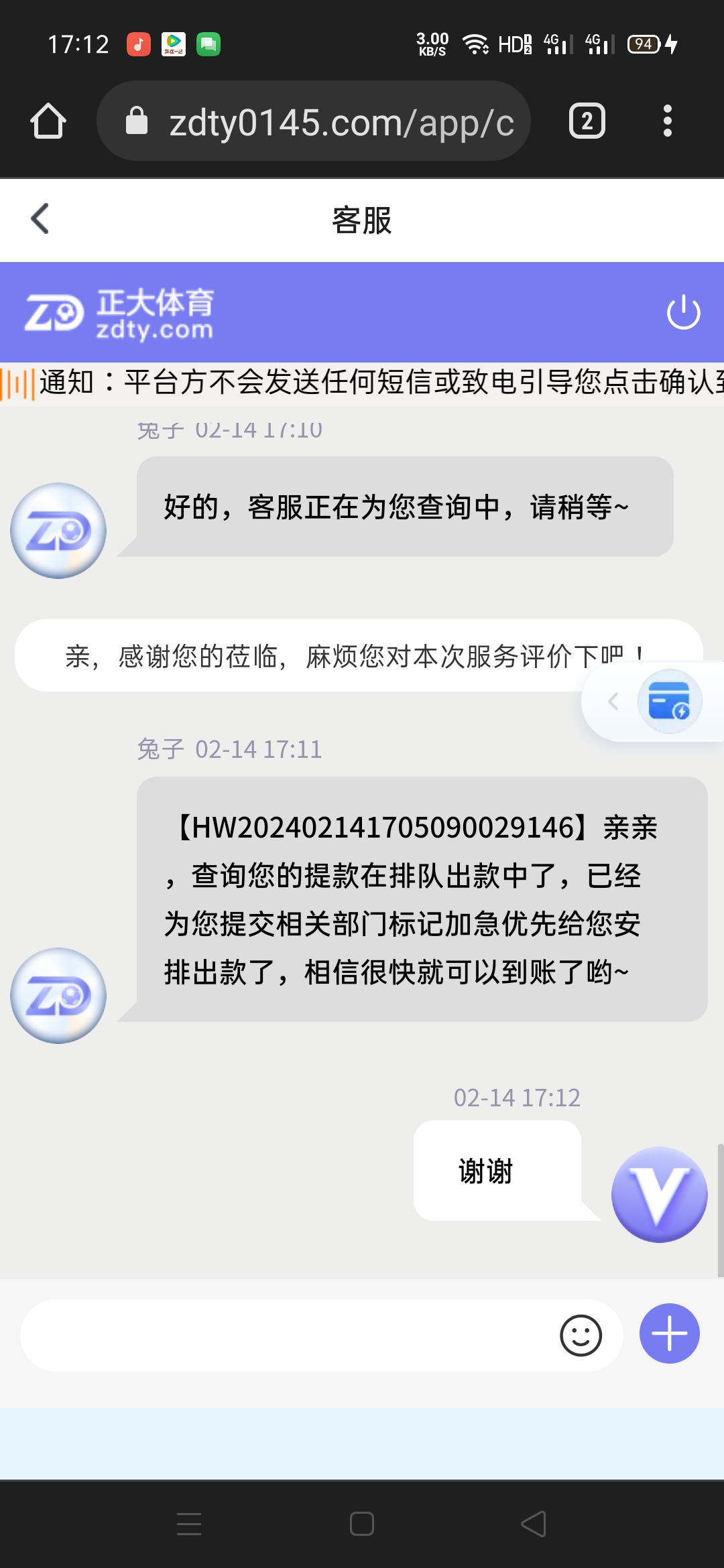Open the browser tab switcher showing 2 tabs
The image size is (724, 1568).
pyautogui.click(x=587, y=121)
